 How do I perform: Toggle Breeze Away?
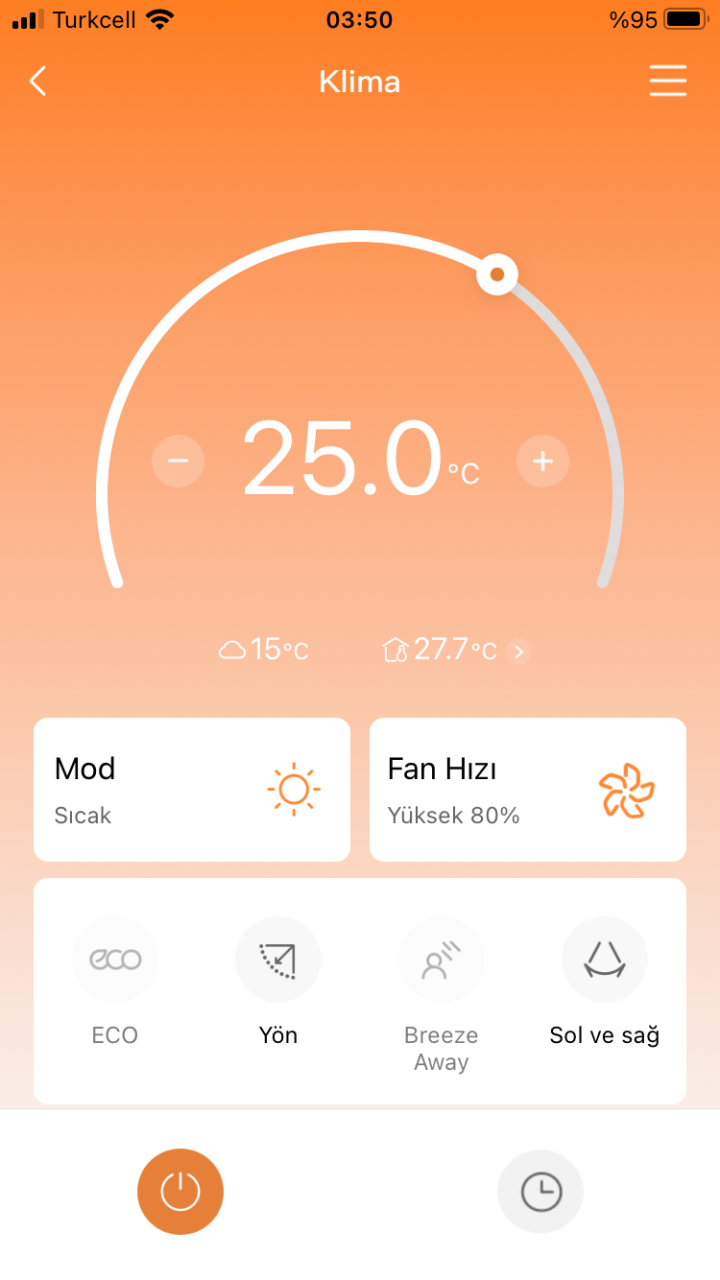click(441, 960)
